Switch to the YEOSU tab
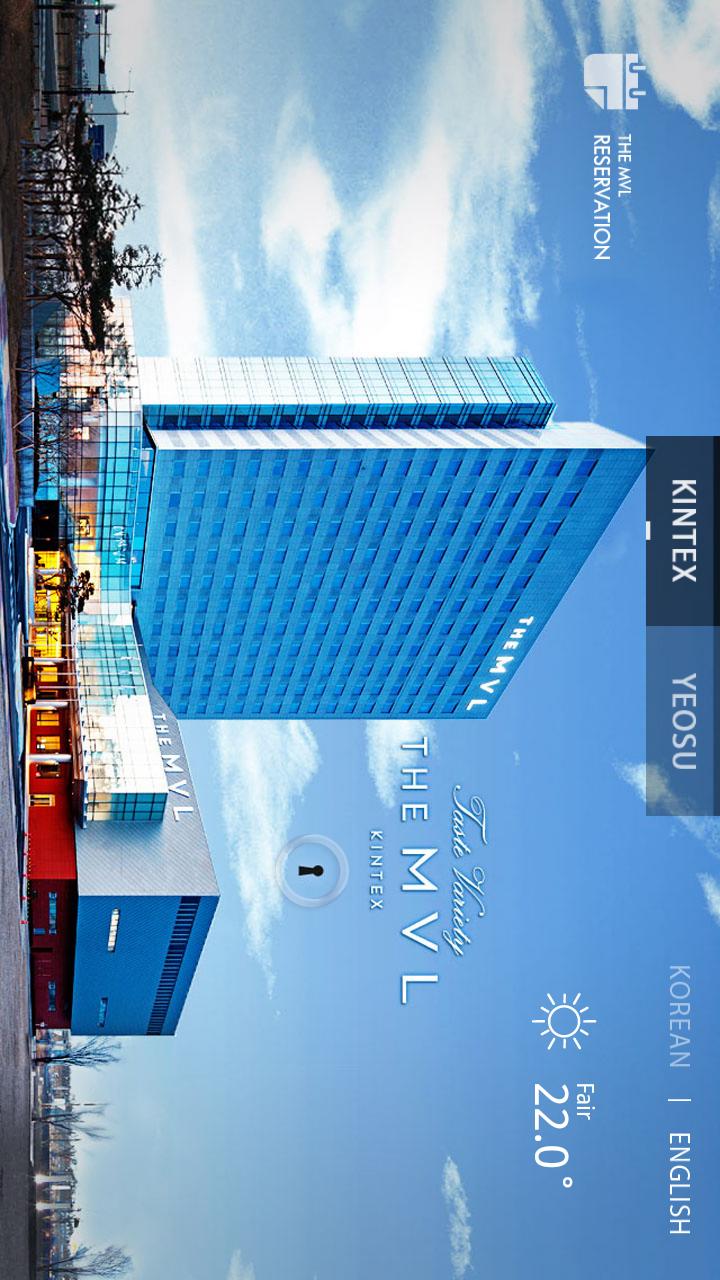Screen dimensions: 720x1280 point(683,720)
